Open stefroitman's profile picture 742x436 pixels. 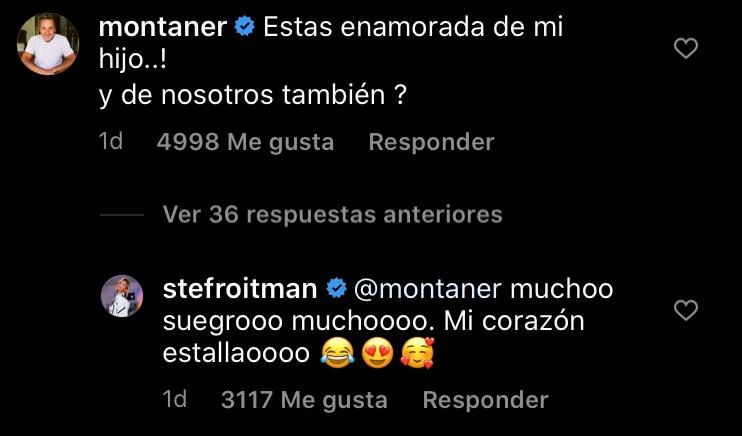coord(125,296)
